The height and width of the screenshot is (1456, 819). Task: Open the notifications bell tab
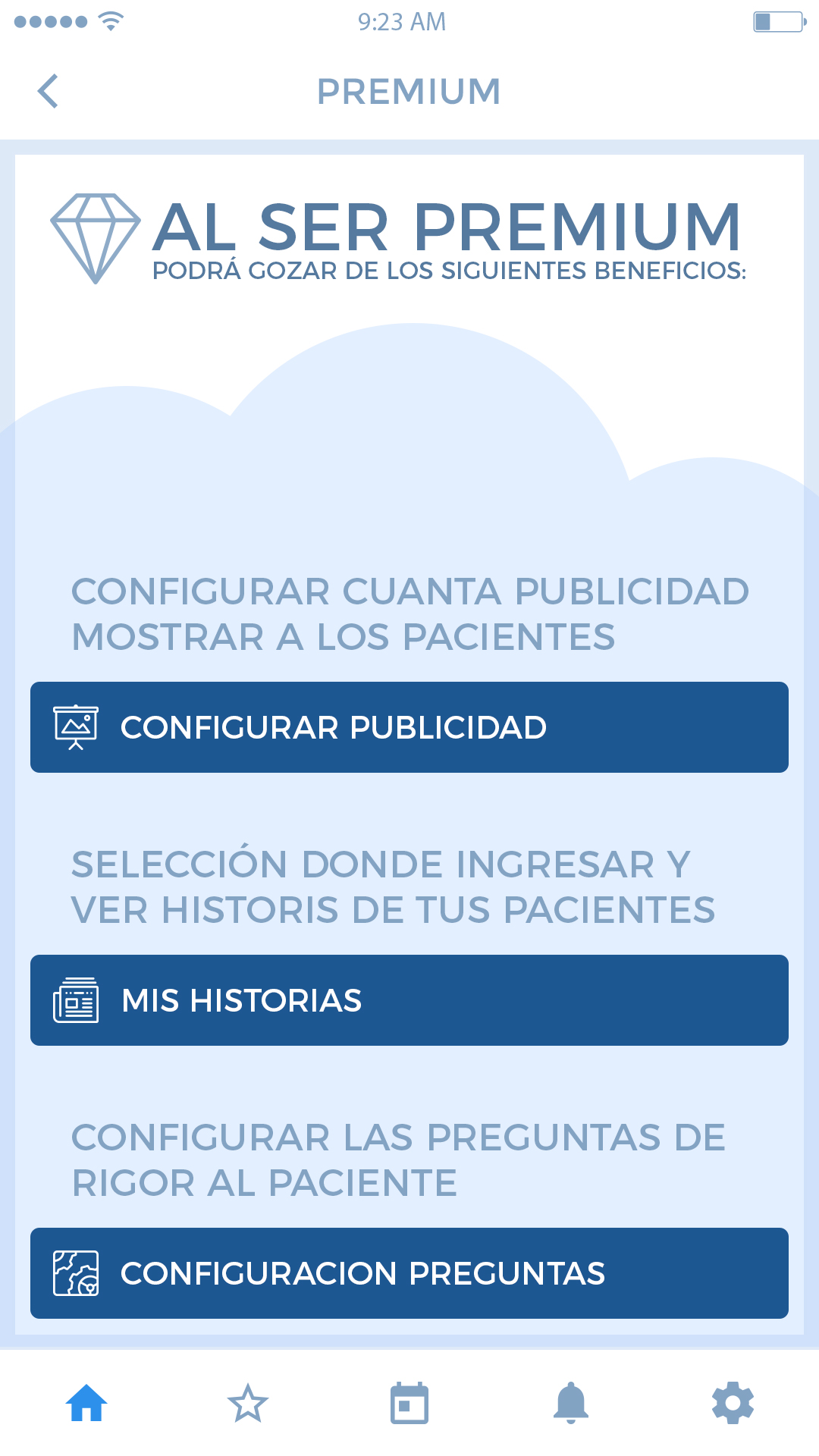point(571,1403)
